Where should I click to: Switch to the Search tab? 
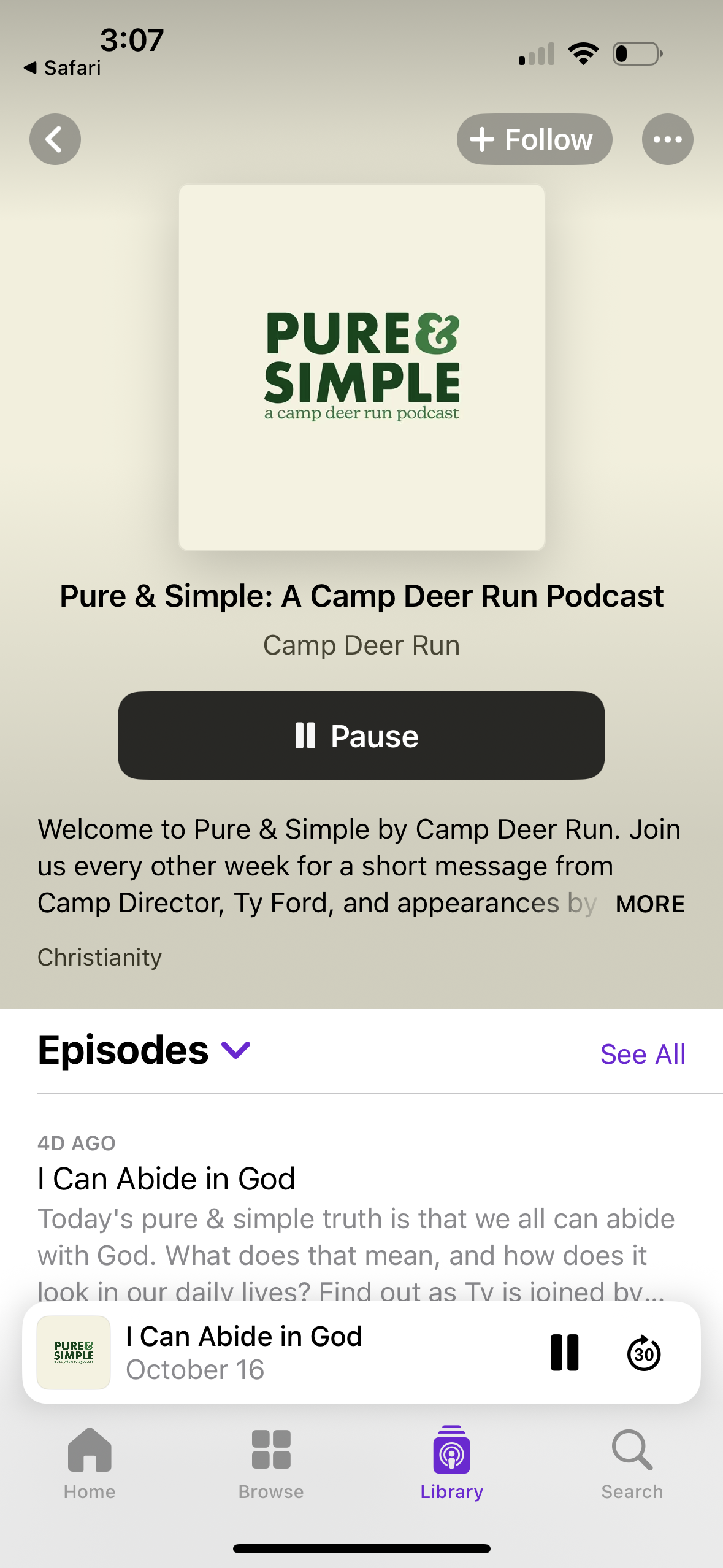632,1462
